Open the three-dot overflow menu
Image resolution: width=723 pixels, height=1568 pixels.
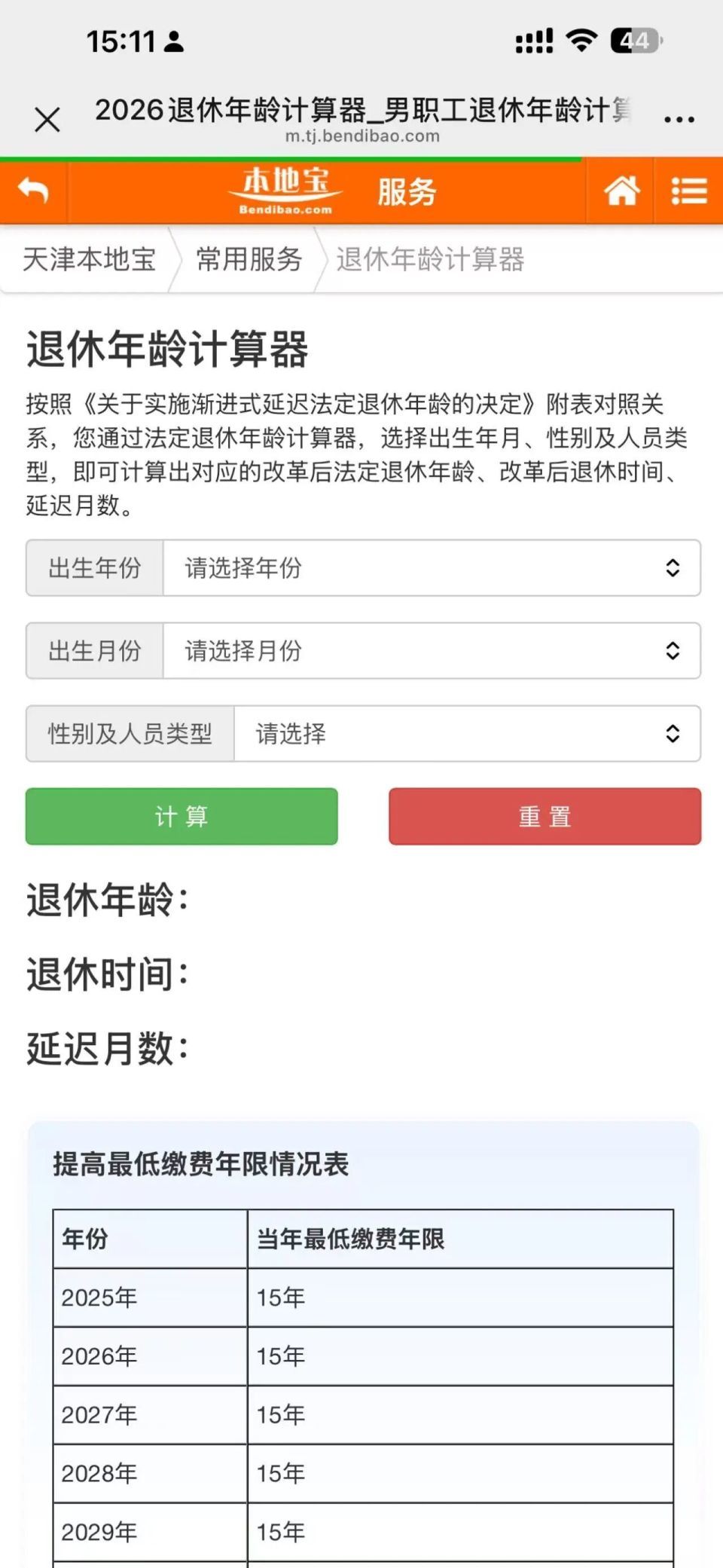tap(679, 119)
